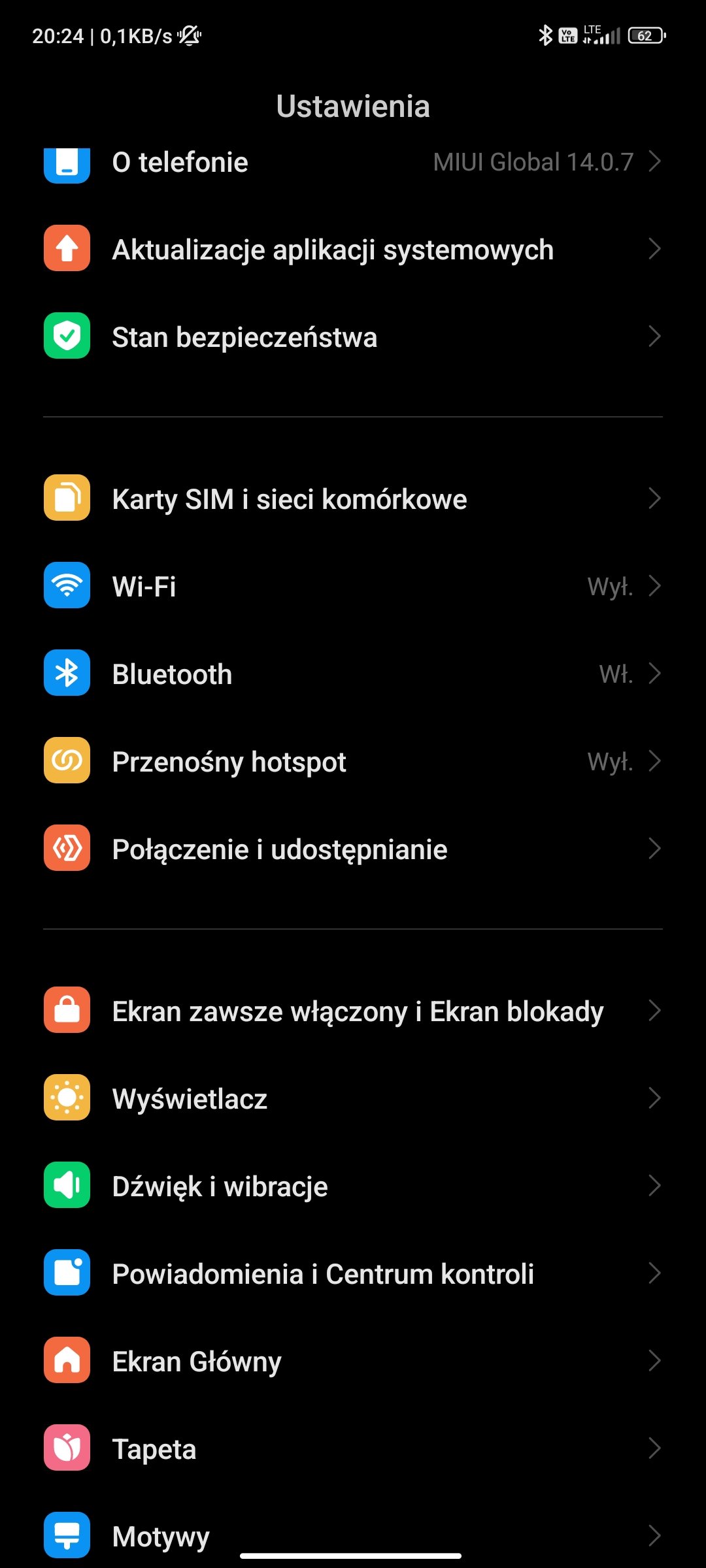
Task: Open O telefonie settings
Action: (353, 162)
